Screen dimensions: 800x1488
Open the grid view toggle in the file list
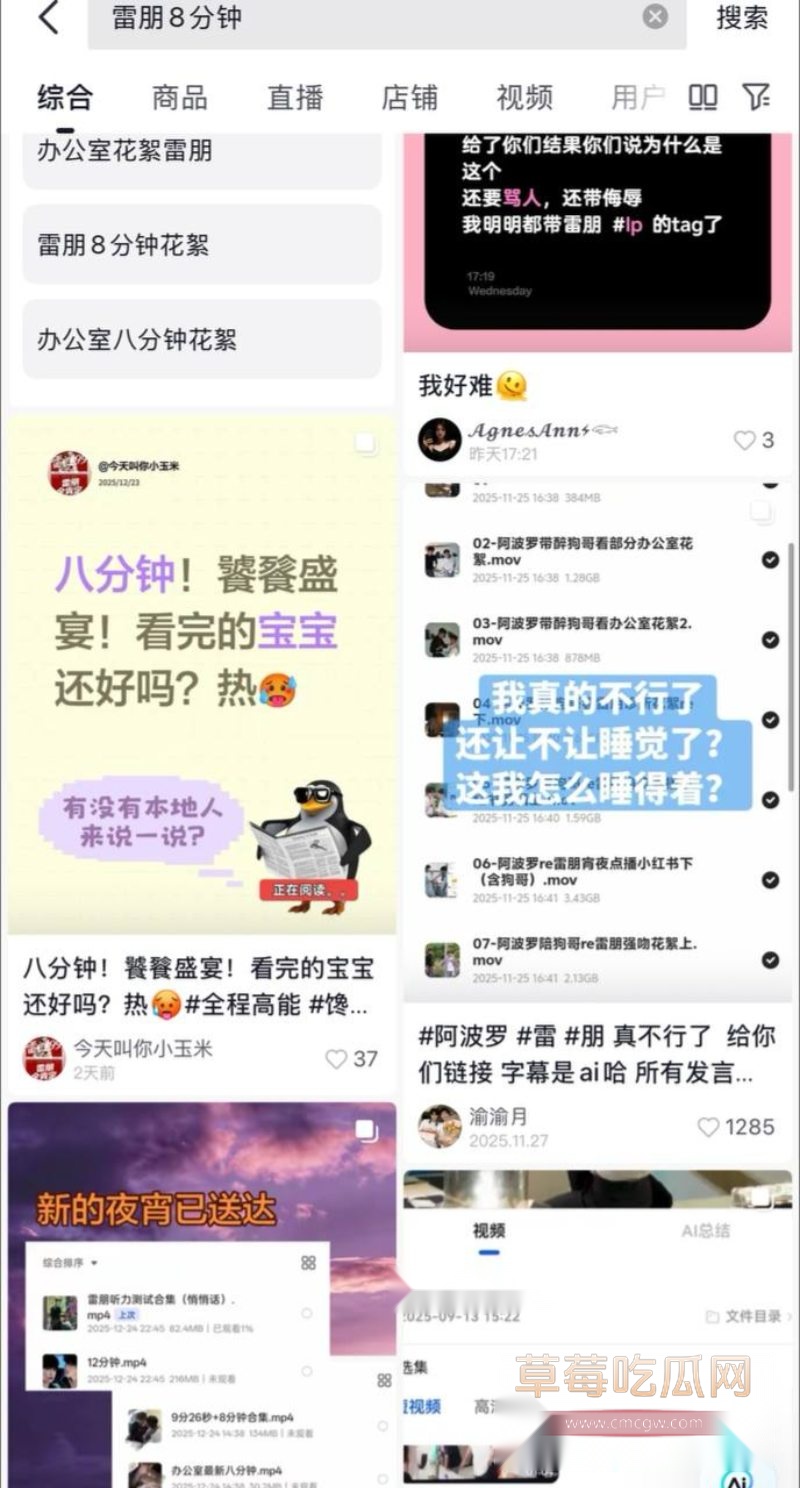click(309, 1262)
